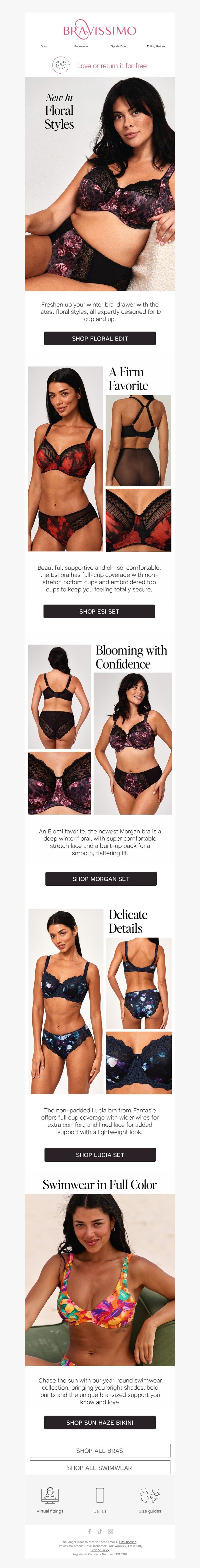Go to the Swimwear category

point(81,46)
